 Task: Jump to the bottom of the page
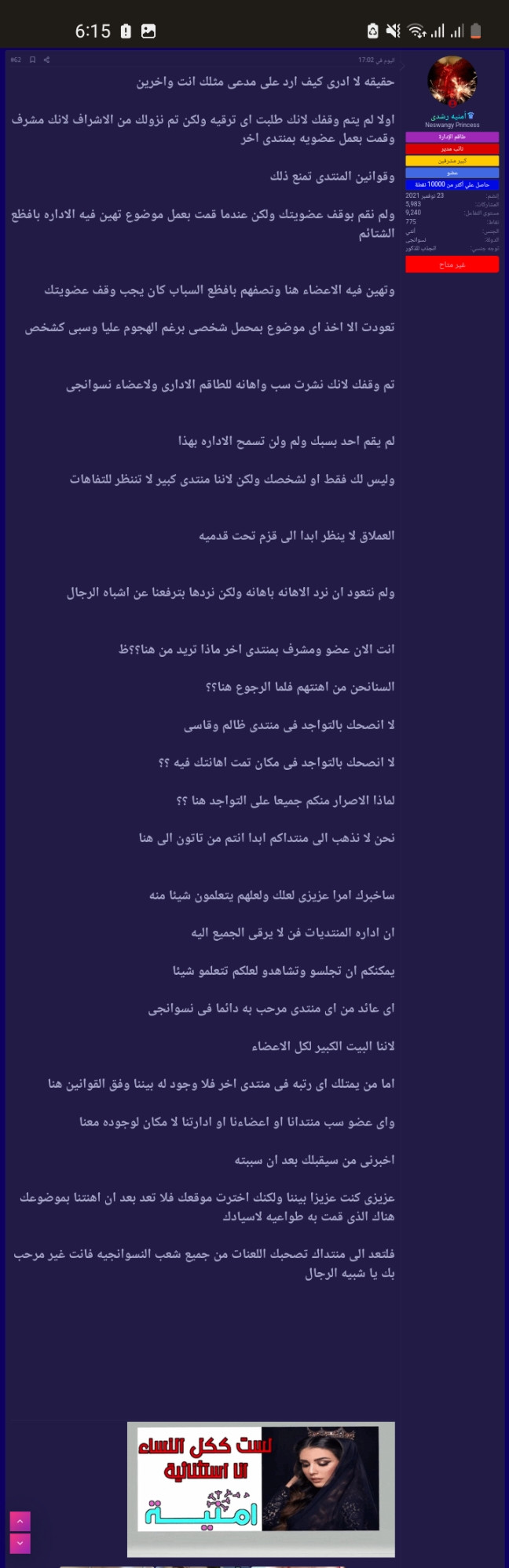pos(20,1543)
